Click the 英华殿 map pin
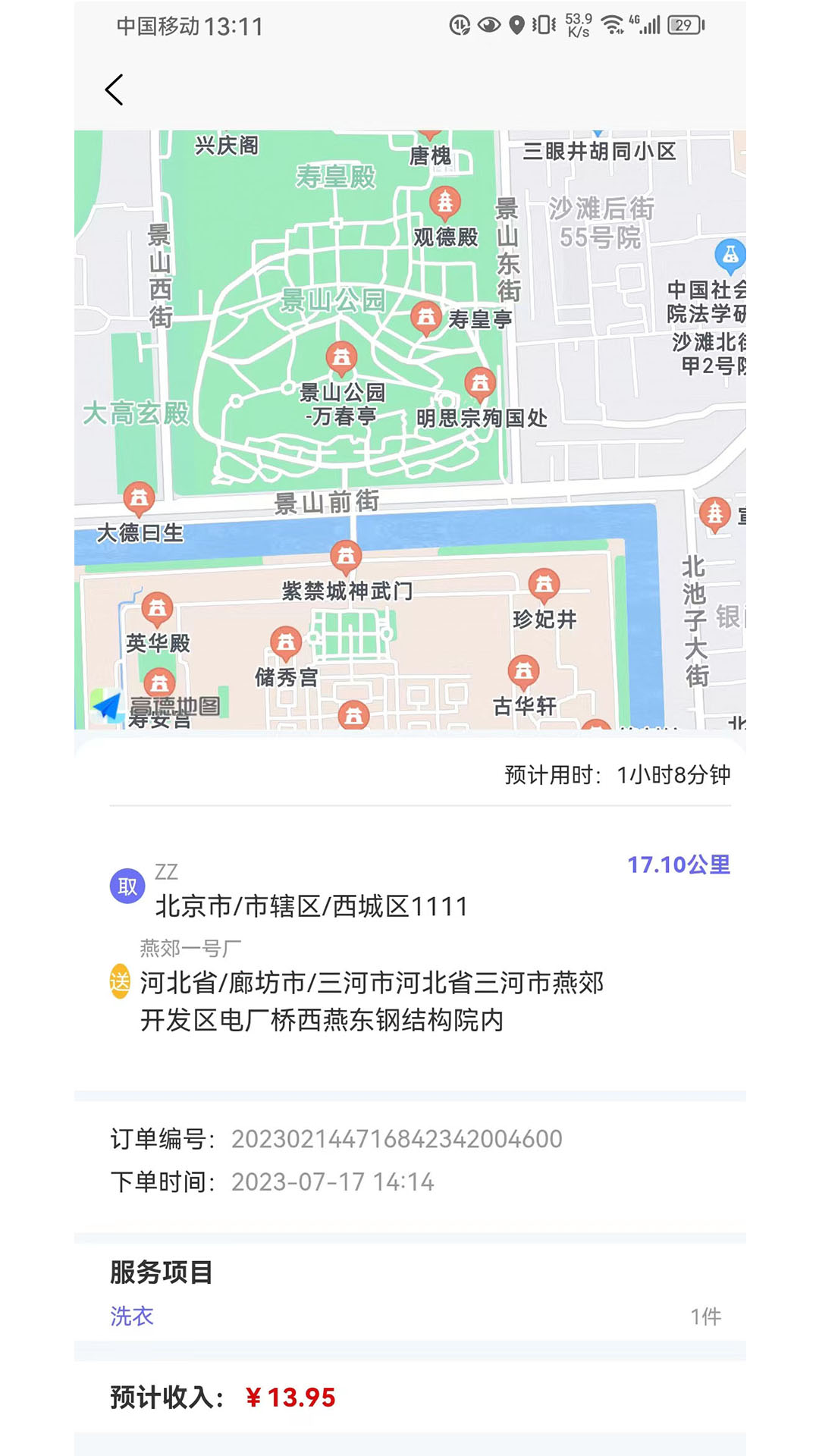The image size is (819, 1456). [157, 608]
